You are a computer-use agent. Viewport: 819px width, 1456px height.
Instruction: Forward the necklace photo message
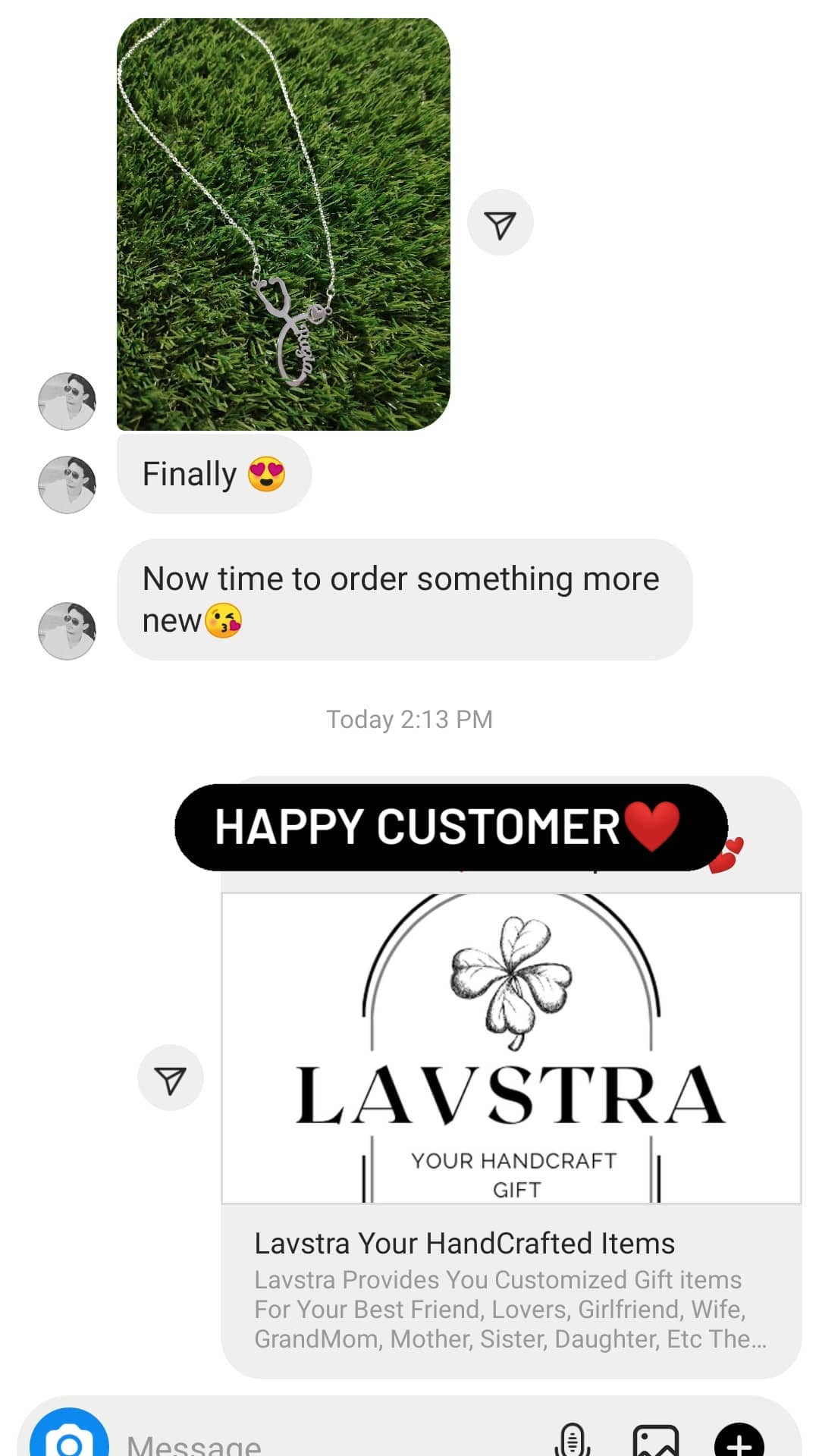(500, 223)
